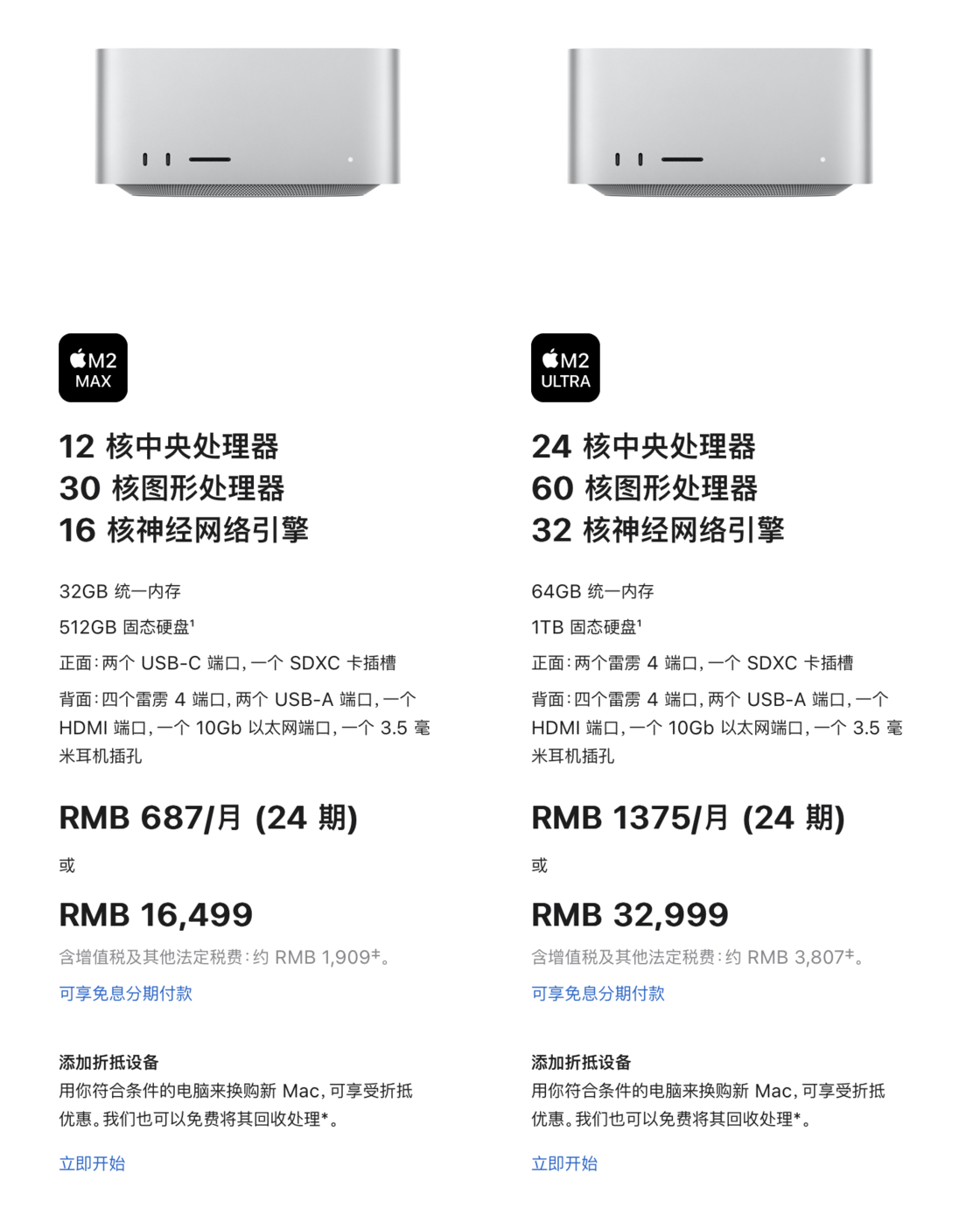980x1208 pixels.
Task: Open 可享免息分期付款 under RMB 16,499
Action: pos(127,994)
